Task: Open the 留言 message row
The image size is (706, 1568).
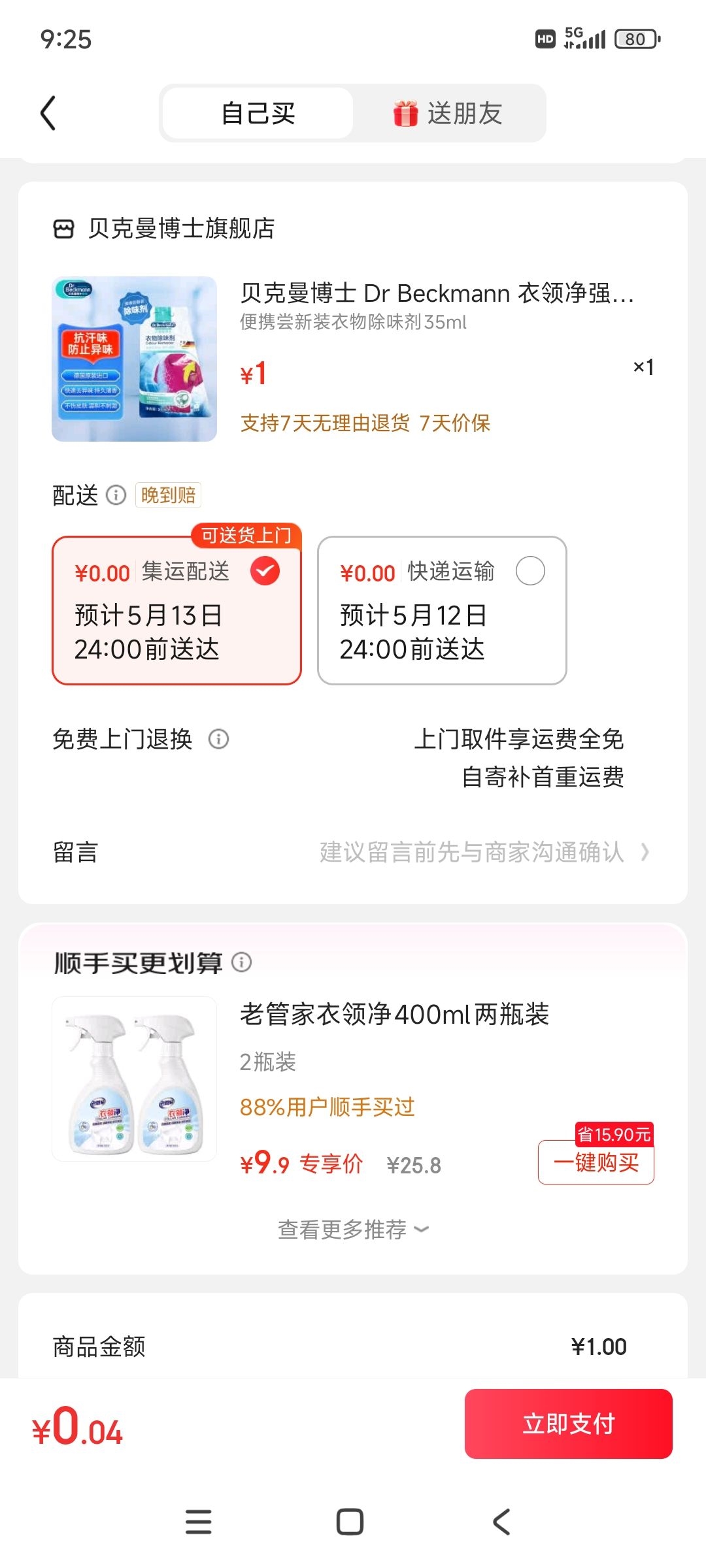Action: pyautogui.click(x=353, y=852)
